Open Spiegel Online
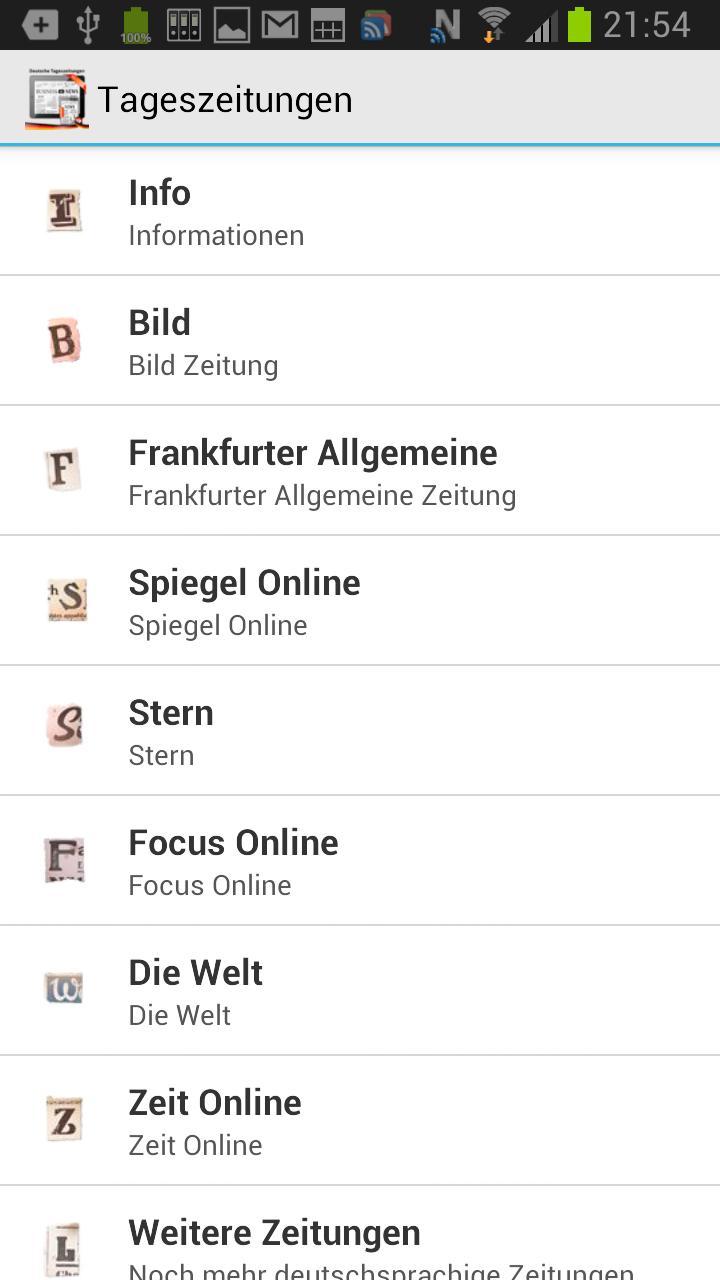The width and height of the screenshot is (720, 1280). pos(360,602)
